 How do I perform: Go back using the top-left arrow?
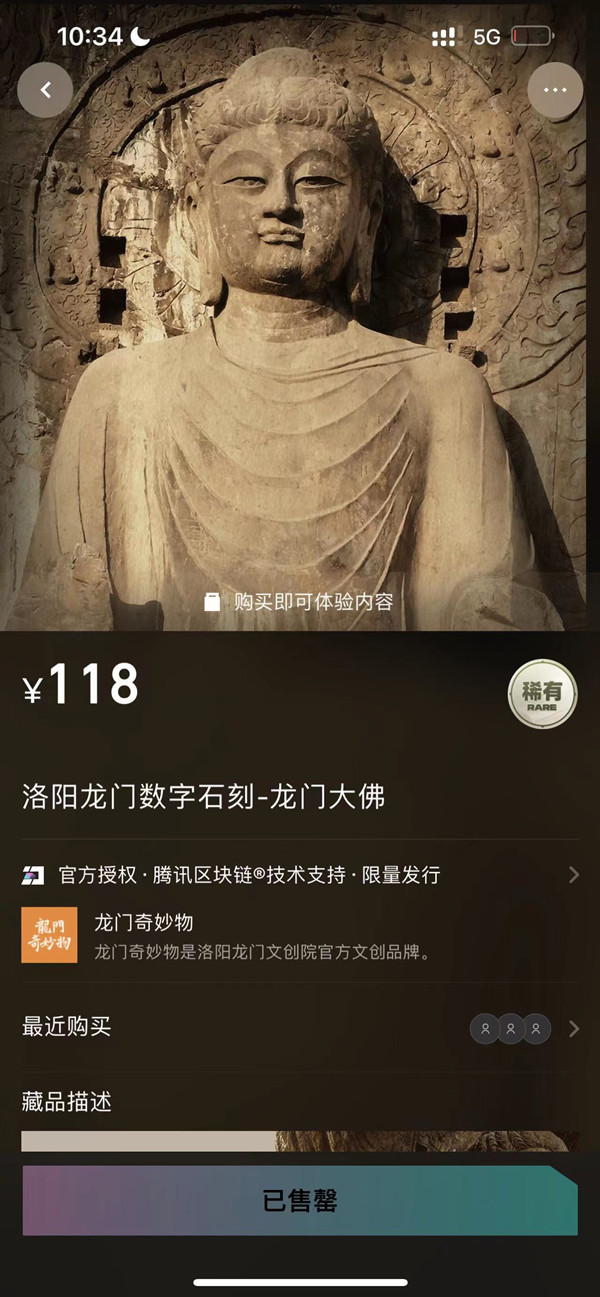[45, 90]
